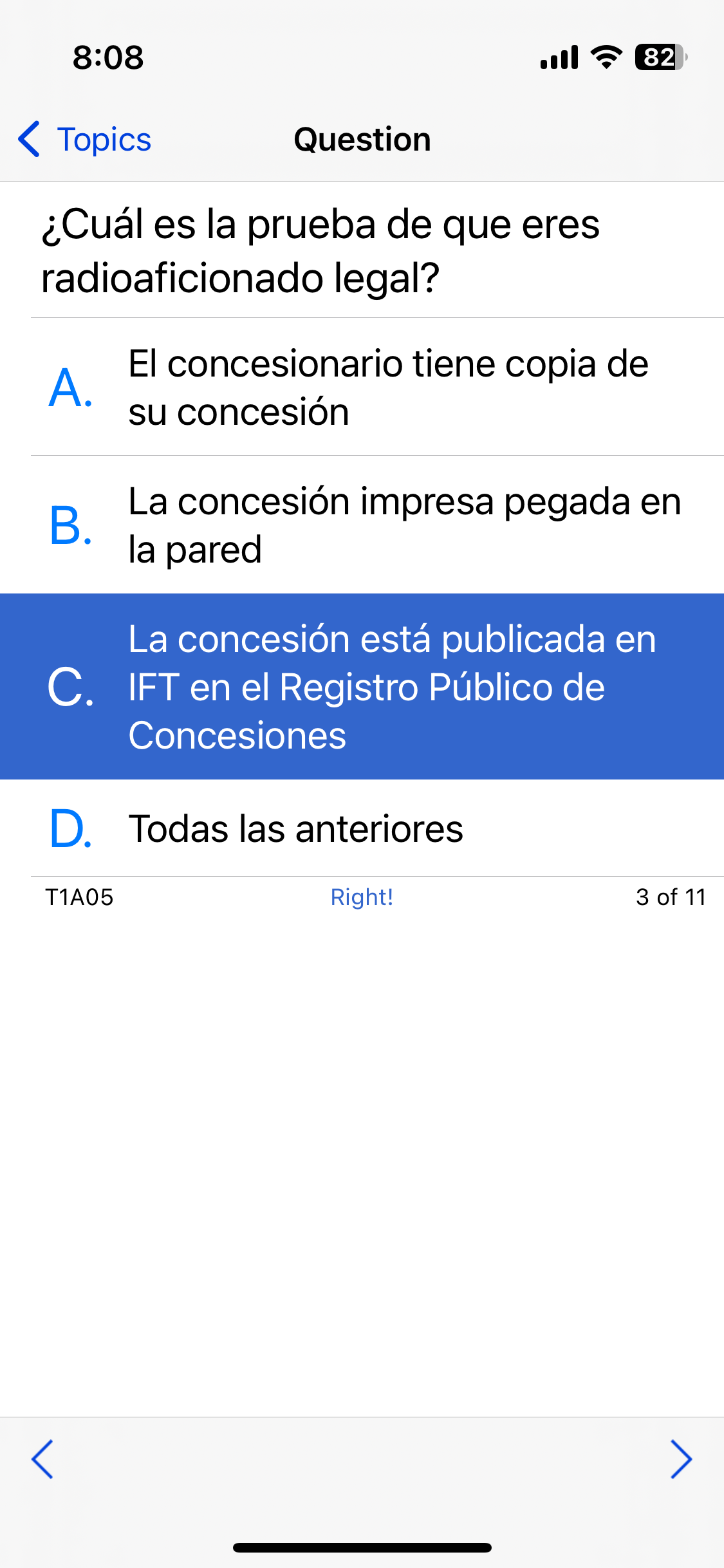Advance to the next question arrow
The width and height of the screenshot is (724, 1568).
click(681, 1459)
